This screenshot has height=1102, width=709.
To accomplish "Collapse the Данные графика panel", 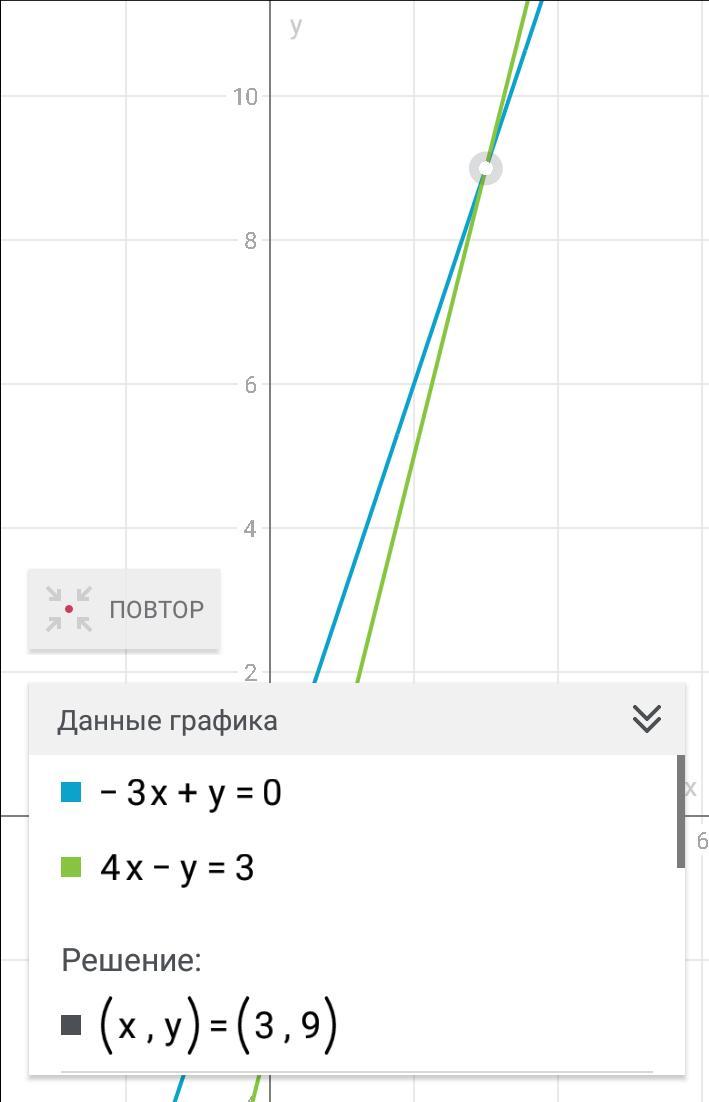I will pyautogui.click(x=646, y=719).
